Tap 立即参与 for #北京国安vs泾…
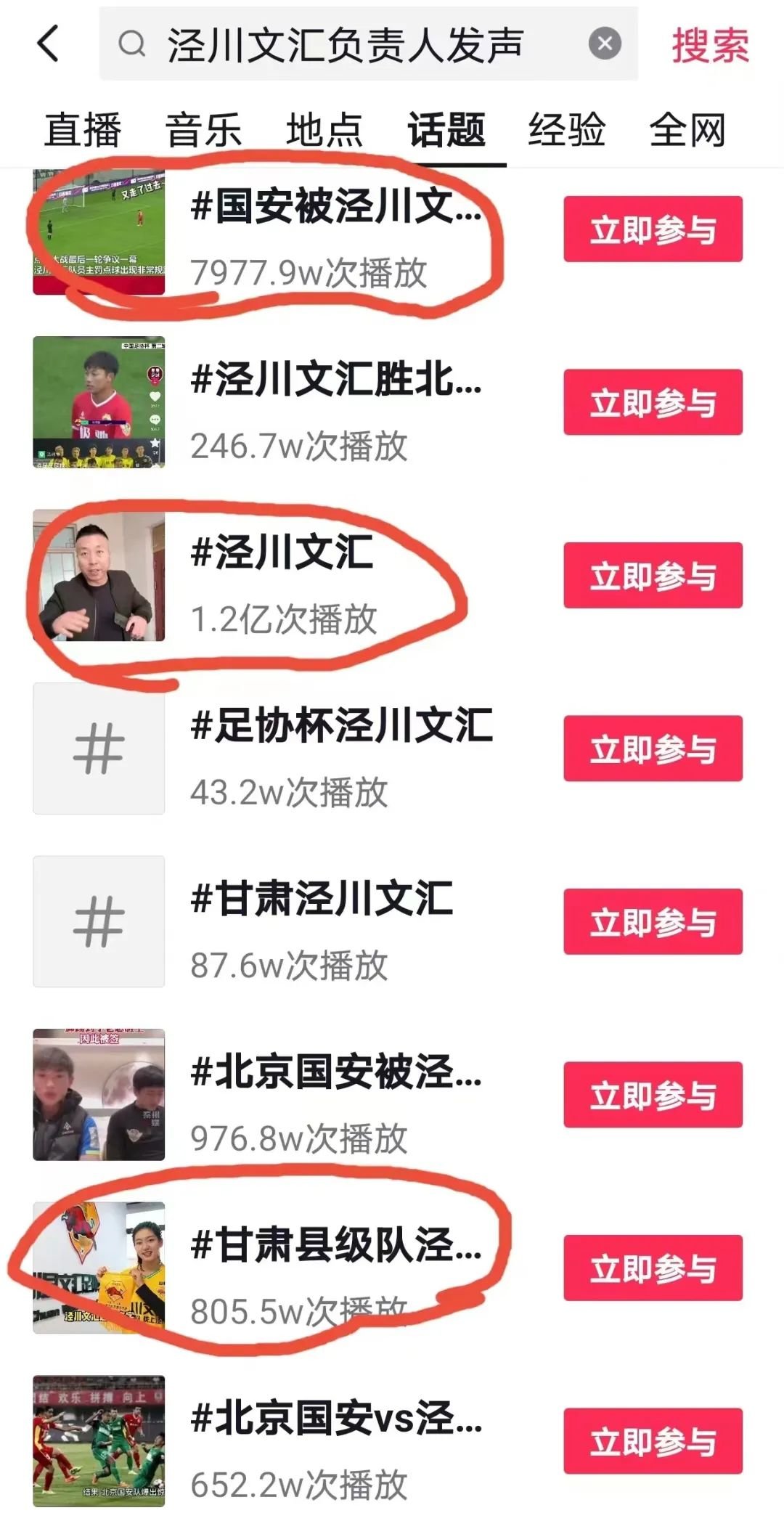784x1521 pixels. tap(653, 1440)
